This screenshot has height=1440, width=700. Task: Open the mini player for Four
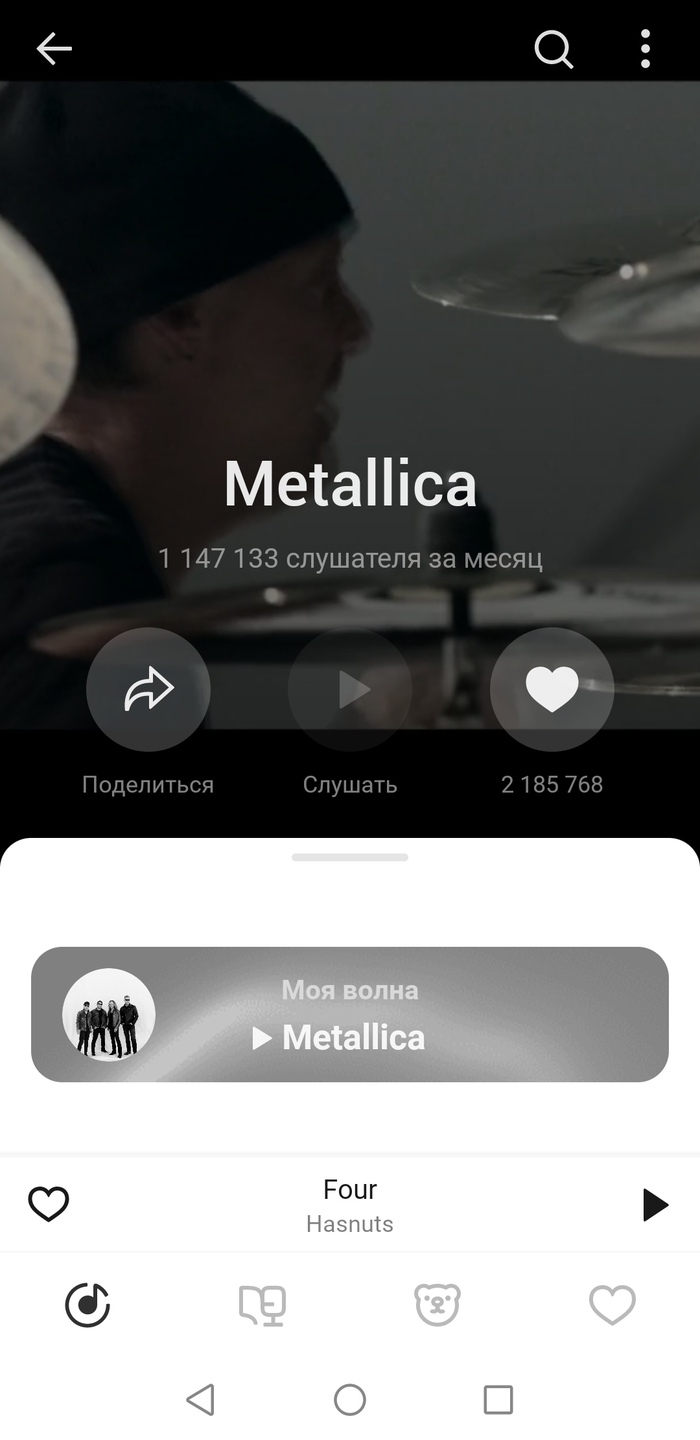click(x=350, y=1205)
